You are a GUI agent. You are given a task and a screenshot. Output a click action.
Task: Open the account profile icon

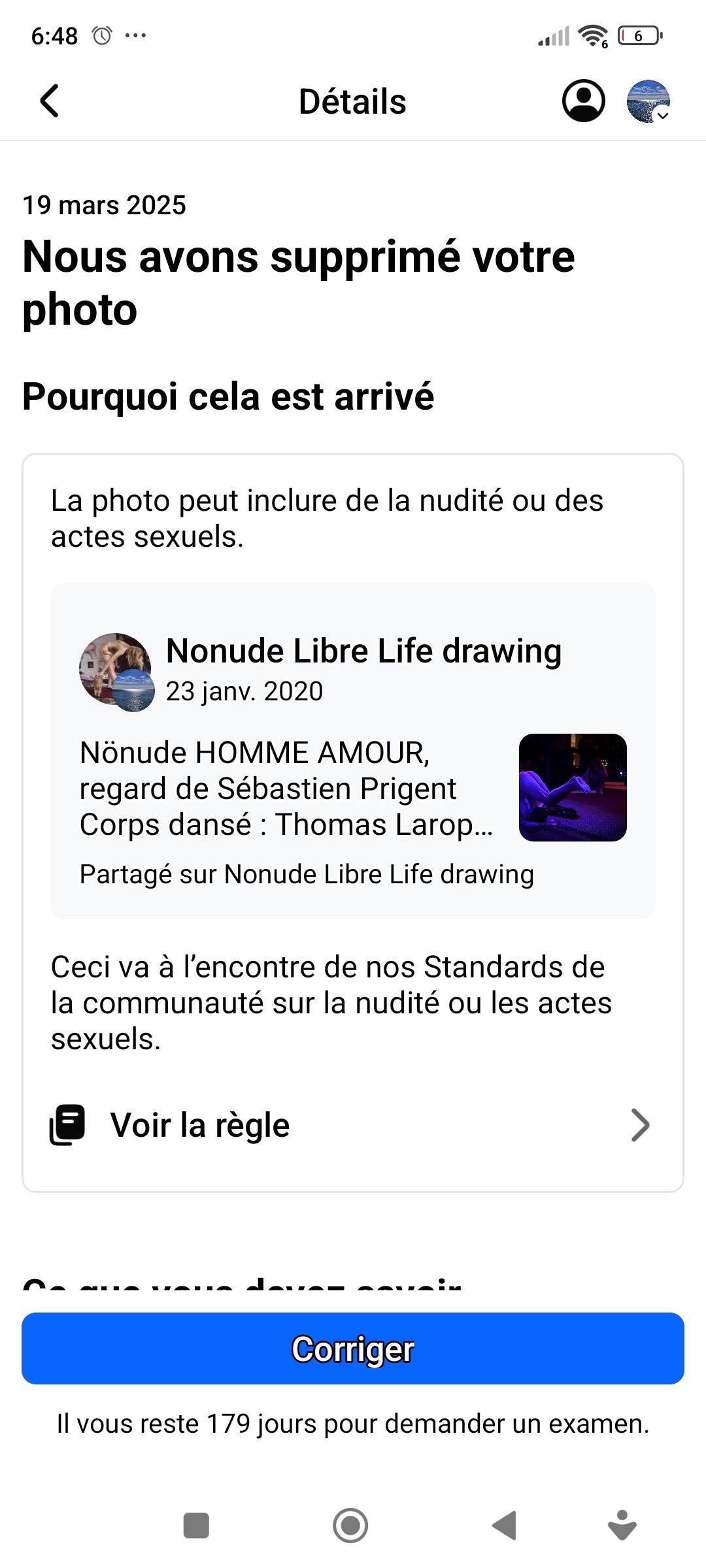point(583,101)
